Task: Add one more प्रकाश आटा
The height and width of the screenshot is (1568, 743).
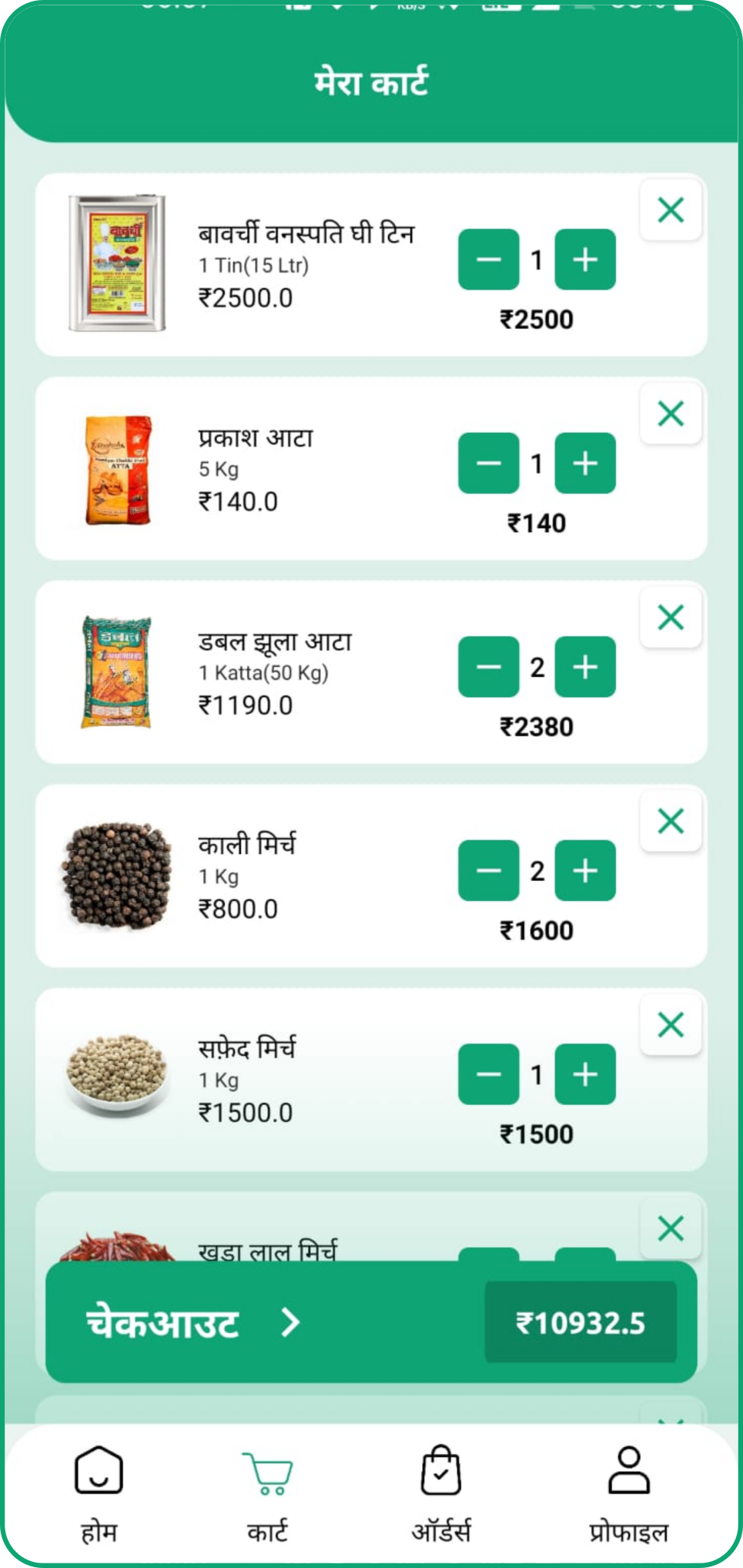Action: [x=585, y=463]
